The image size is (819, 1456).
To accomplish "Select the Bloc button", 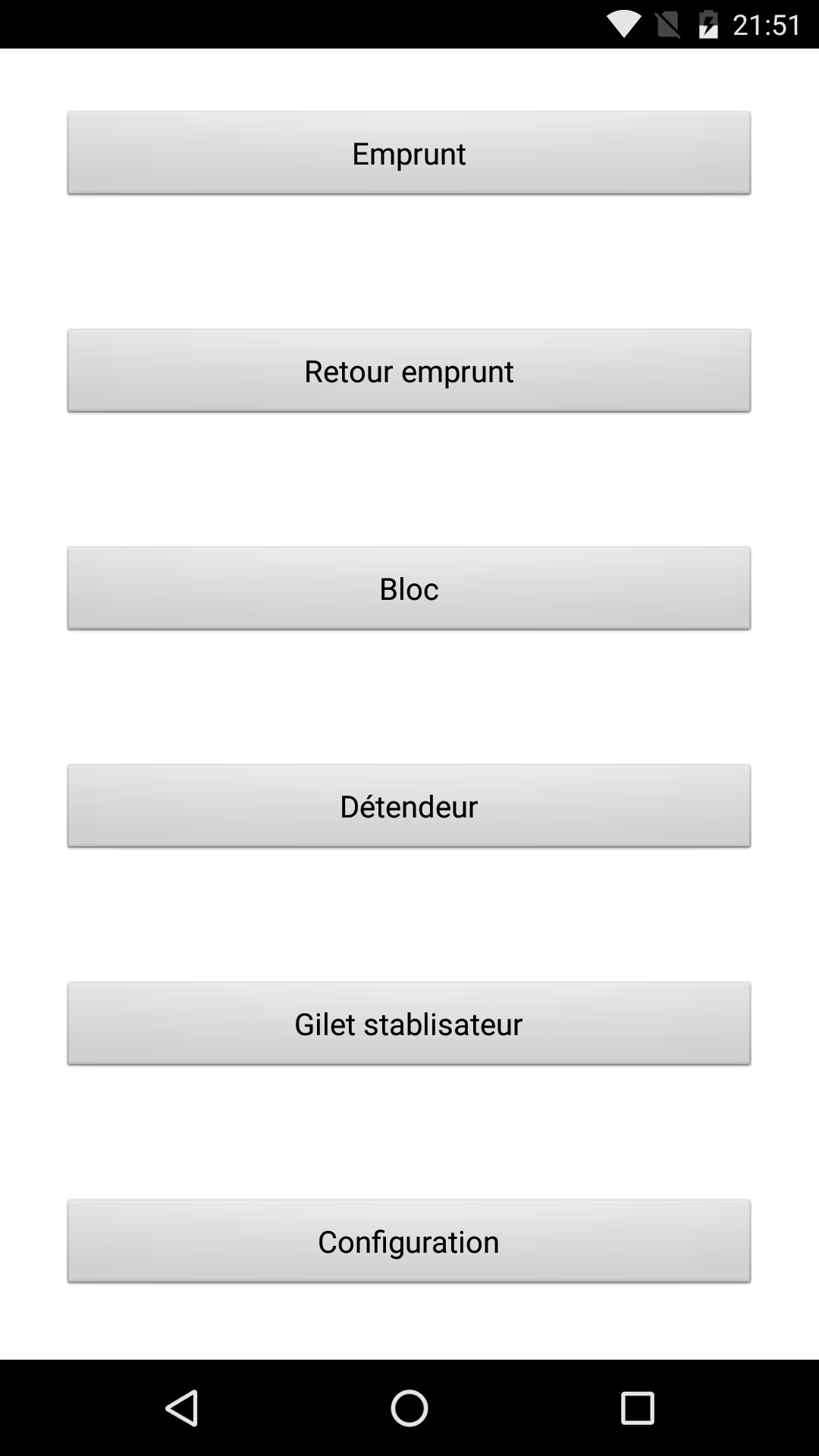I will pyautogui.click(x=409, y=588).
